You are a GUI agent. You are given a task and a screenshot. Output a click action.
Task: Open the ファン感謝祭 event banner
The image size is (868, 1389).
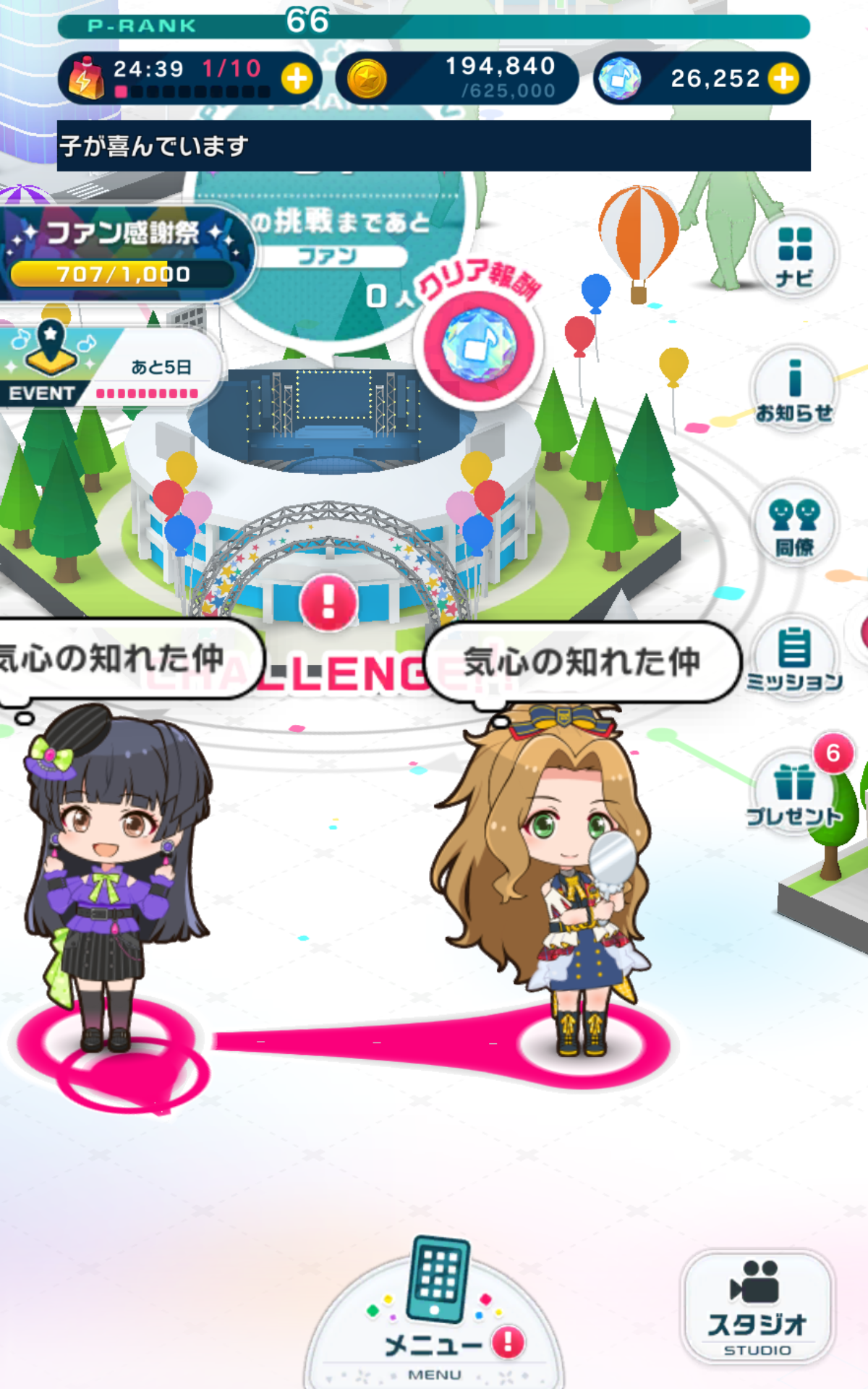coord(124,252)
